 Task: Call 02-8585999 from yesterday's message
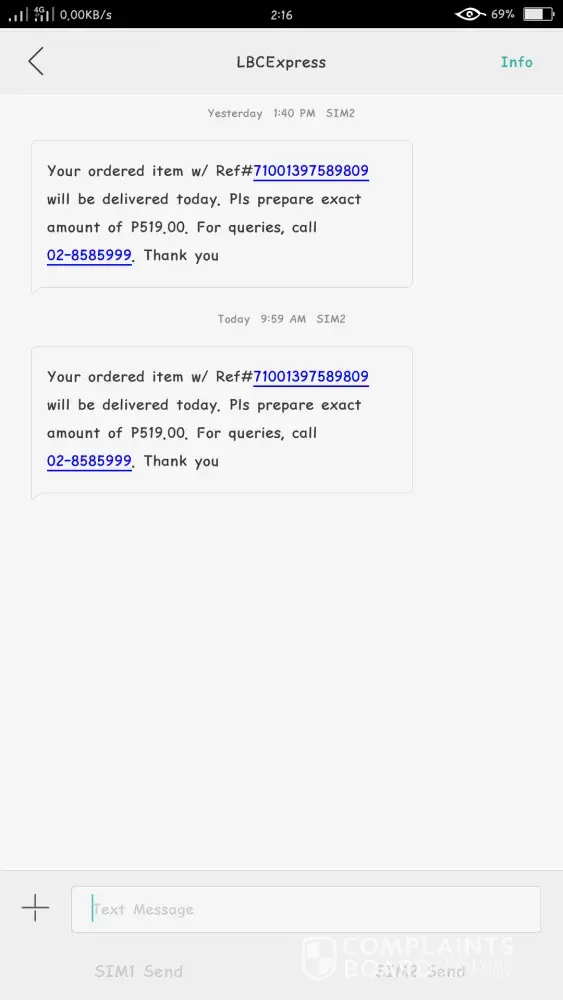[x=89, y=256]
